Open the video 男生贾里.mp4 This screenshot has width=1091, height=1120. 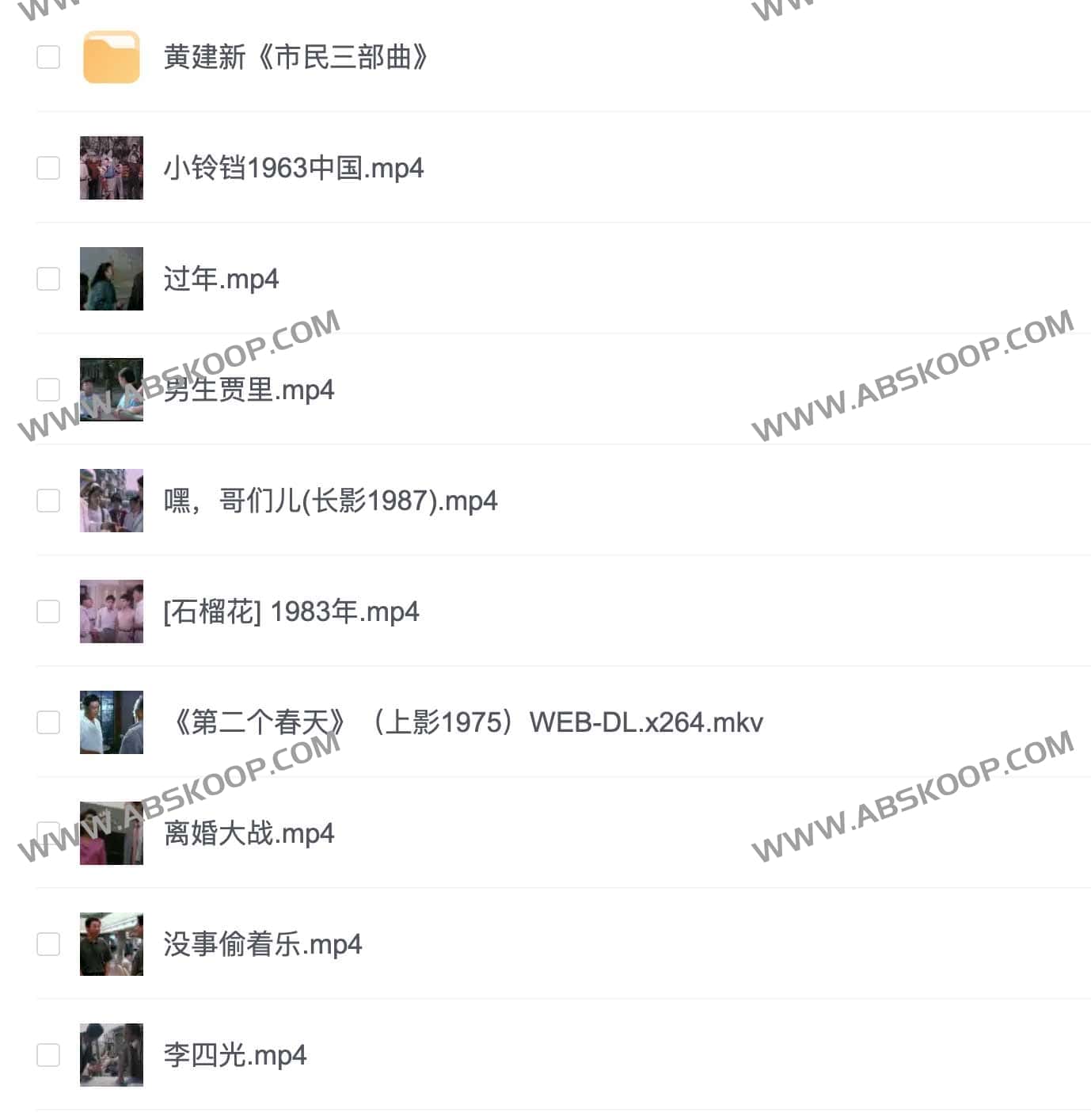tap(249, 390)
